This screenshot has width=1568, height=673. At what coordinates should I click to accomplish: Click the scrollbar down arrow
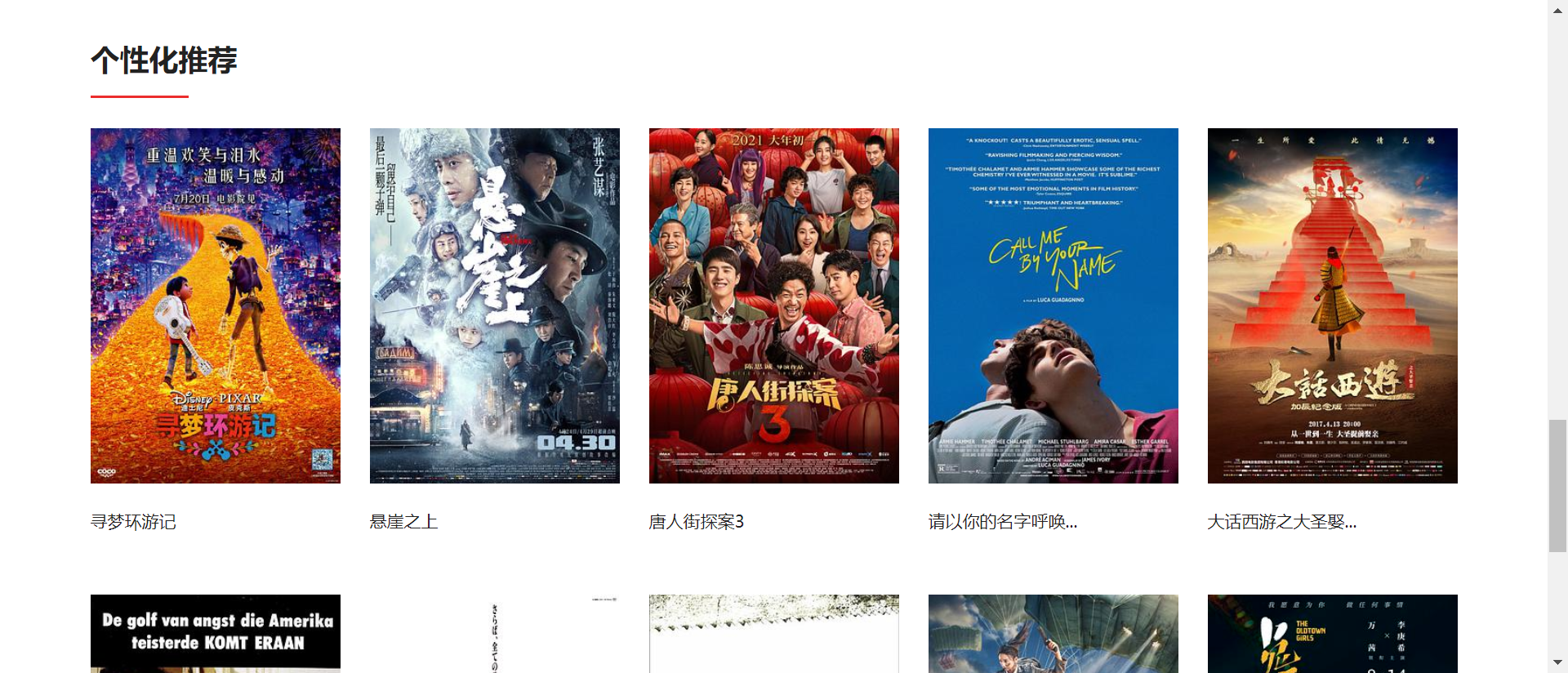(x=1557, y=662)
